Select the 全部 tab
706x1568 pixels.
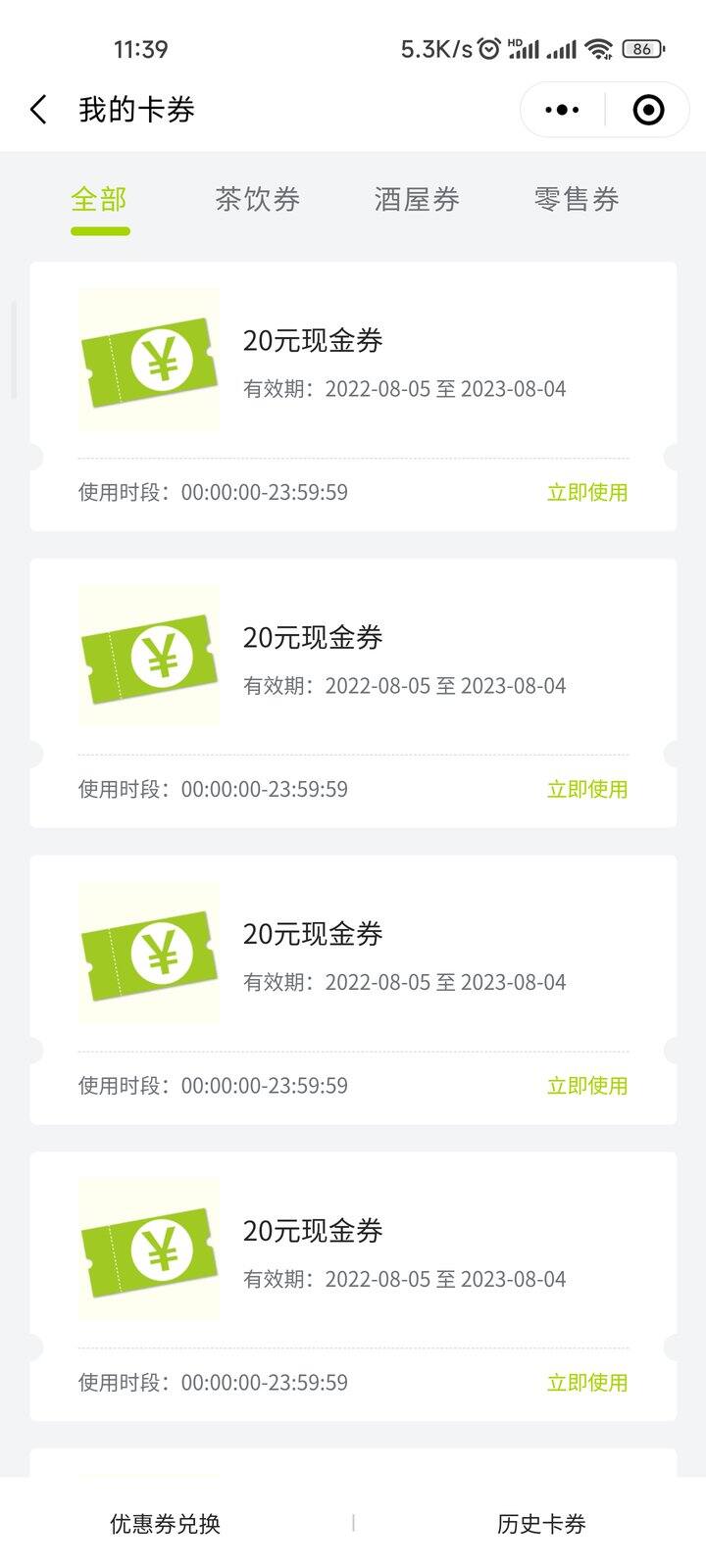point(99,200)
